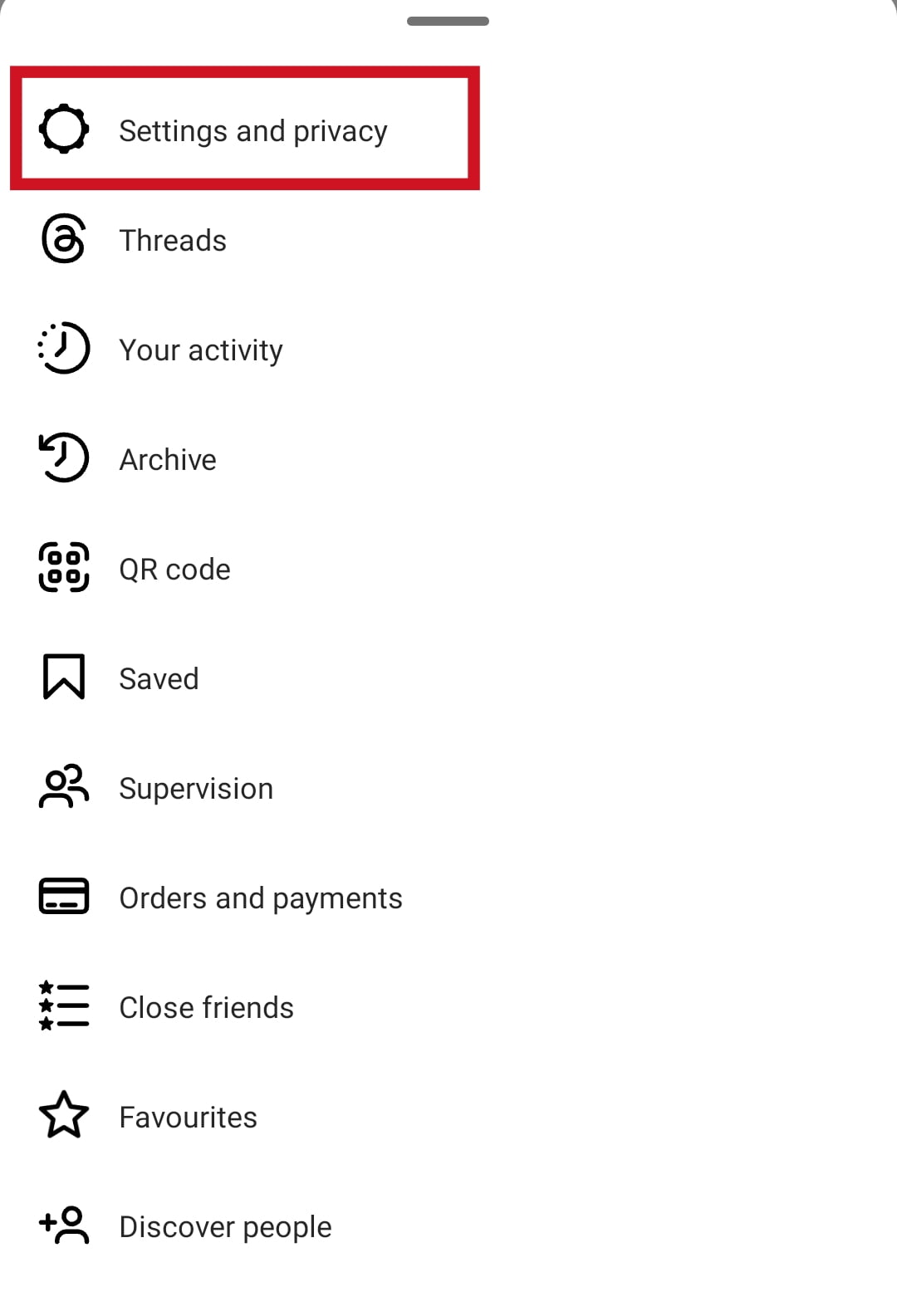Open Orders and payments
Screen dimensions: 897x1316
[x=261, y=896]
